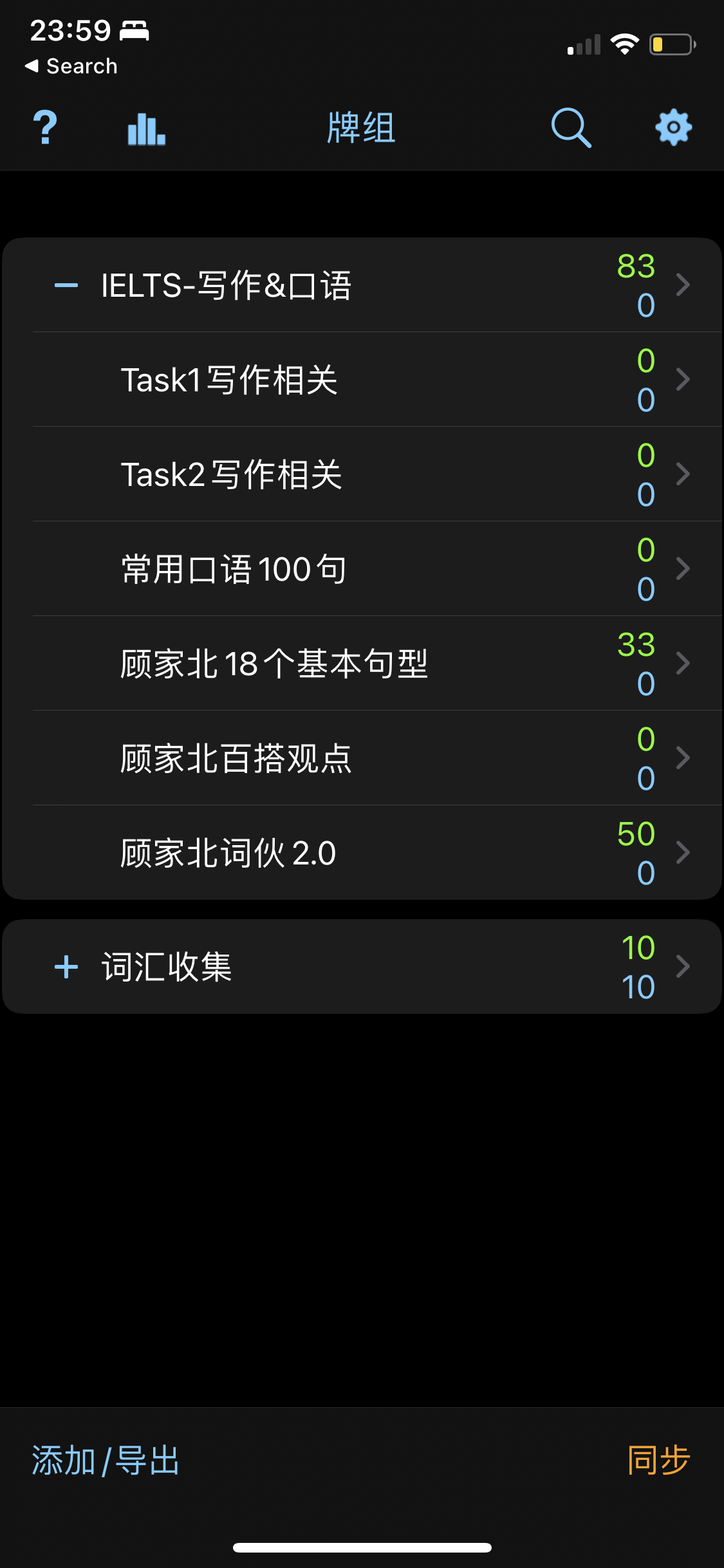Screen dimensions: 724x1568
Task: Tap 同步 to sync decks
Action: tap(658, 1460)
